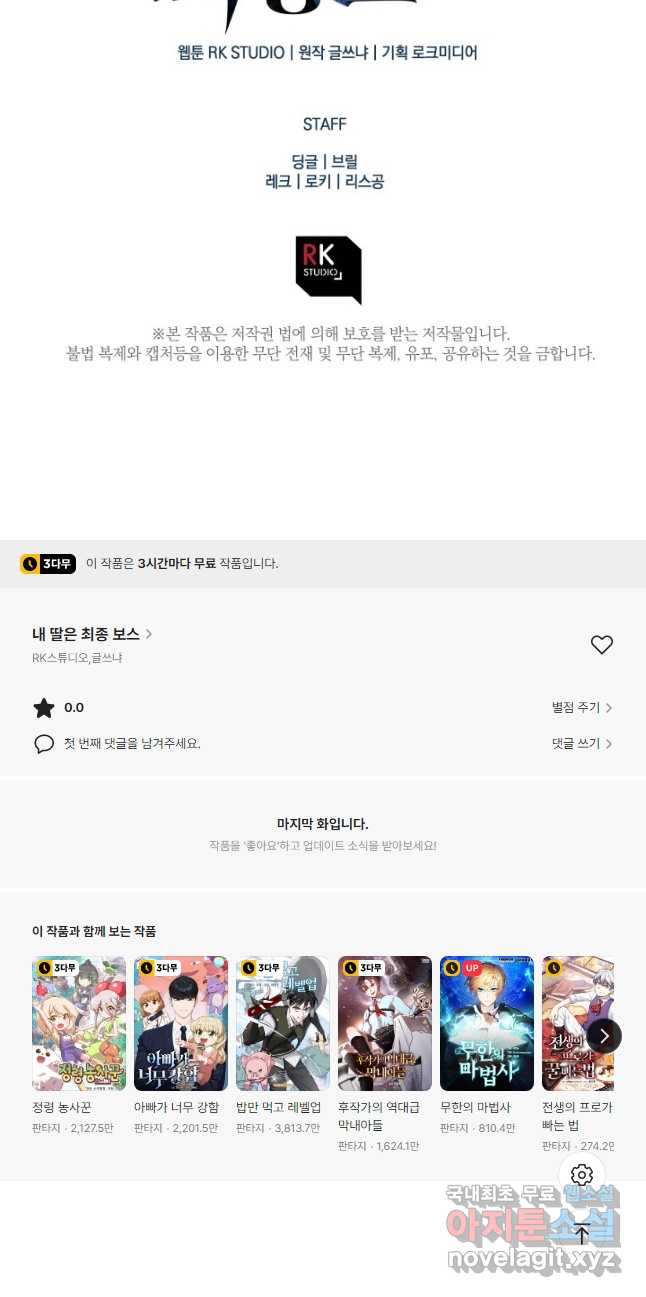Viewport: 646px width, 1297px height.
Task: Open the 무한의 마법사 webtoon
Action: [487, 1023]
